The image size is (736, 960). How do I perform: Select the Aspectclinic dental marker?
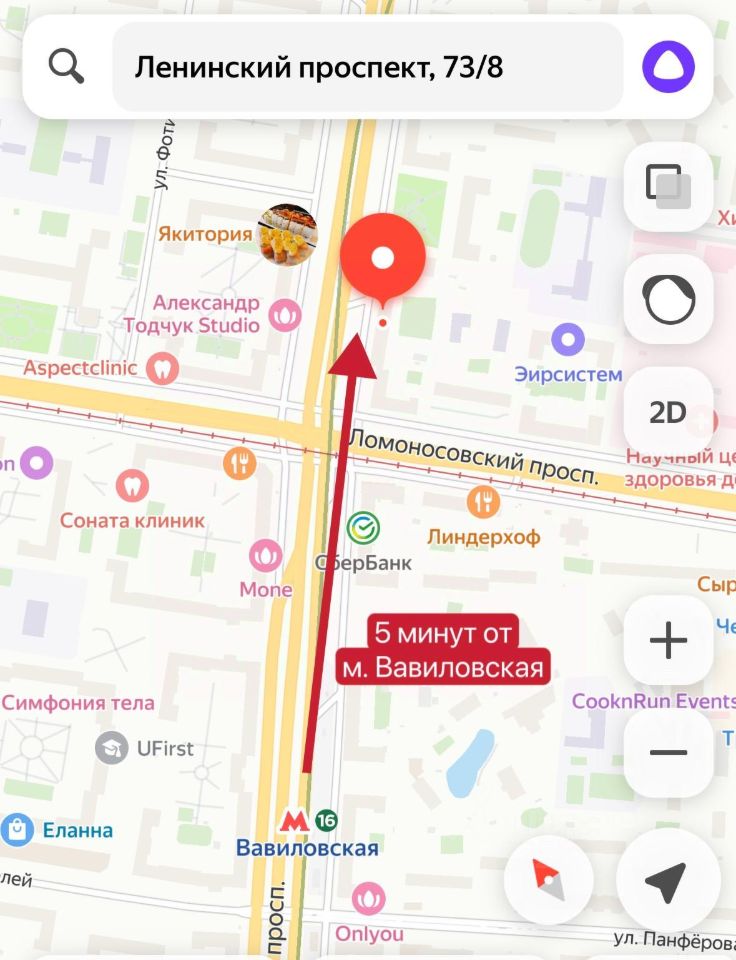[x=162, y=367]
